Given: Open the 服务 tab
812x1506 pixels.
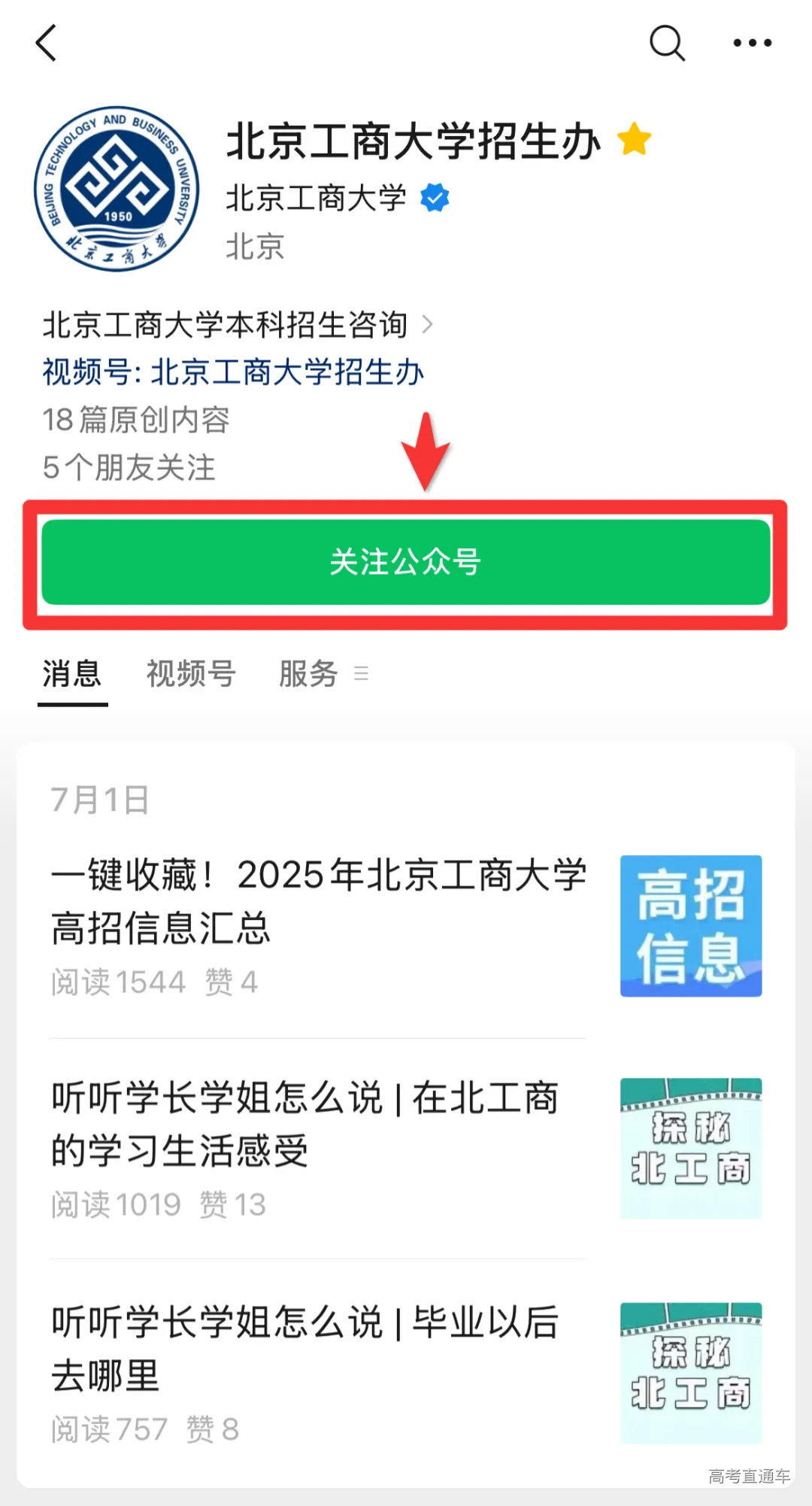Looking at the screenshot, I should point(308,675).
